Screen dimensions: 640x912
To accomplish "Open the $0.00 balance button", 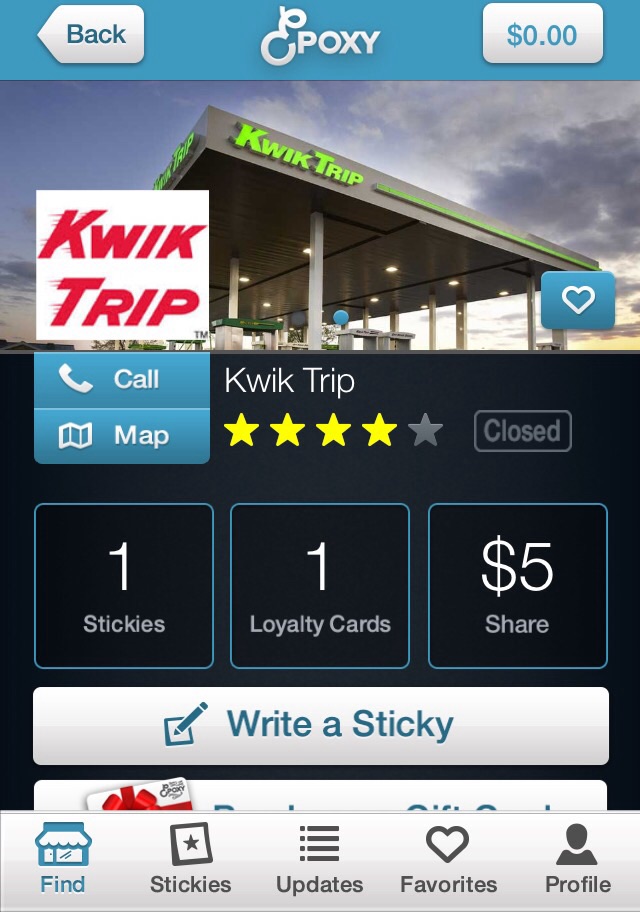I will (x=542, y=35).
